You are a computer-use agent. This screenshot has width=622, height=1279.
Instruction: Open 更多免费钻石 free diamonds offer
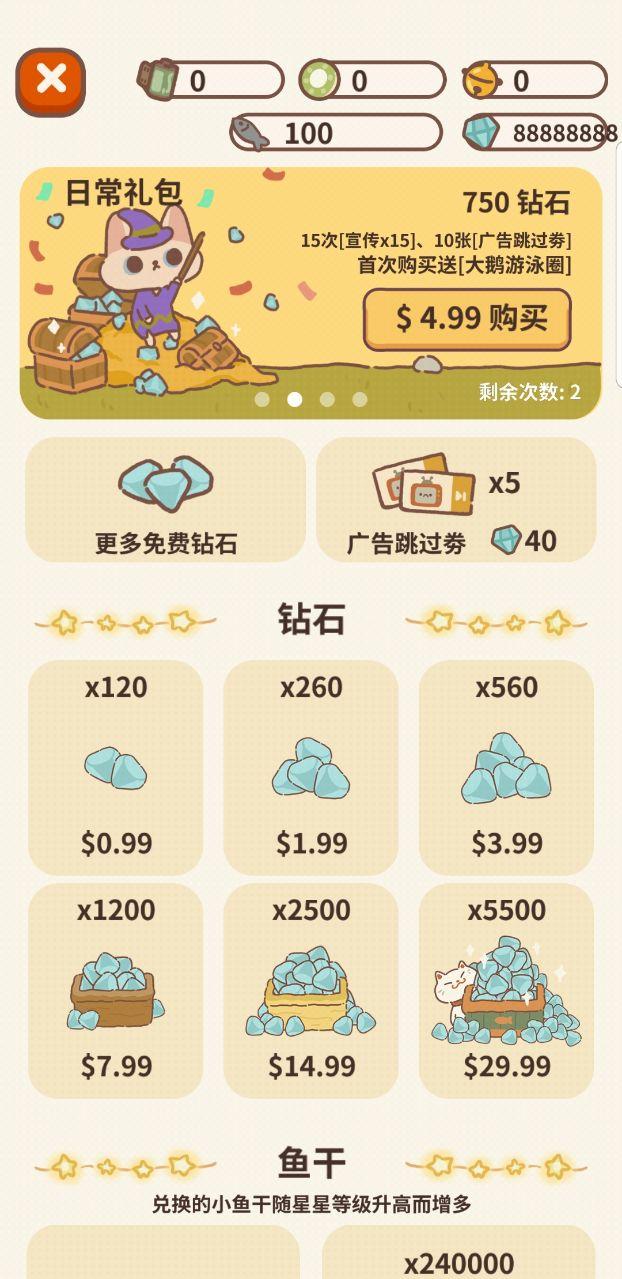(x=165, y=500)
